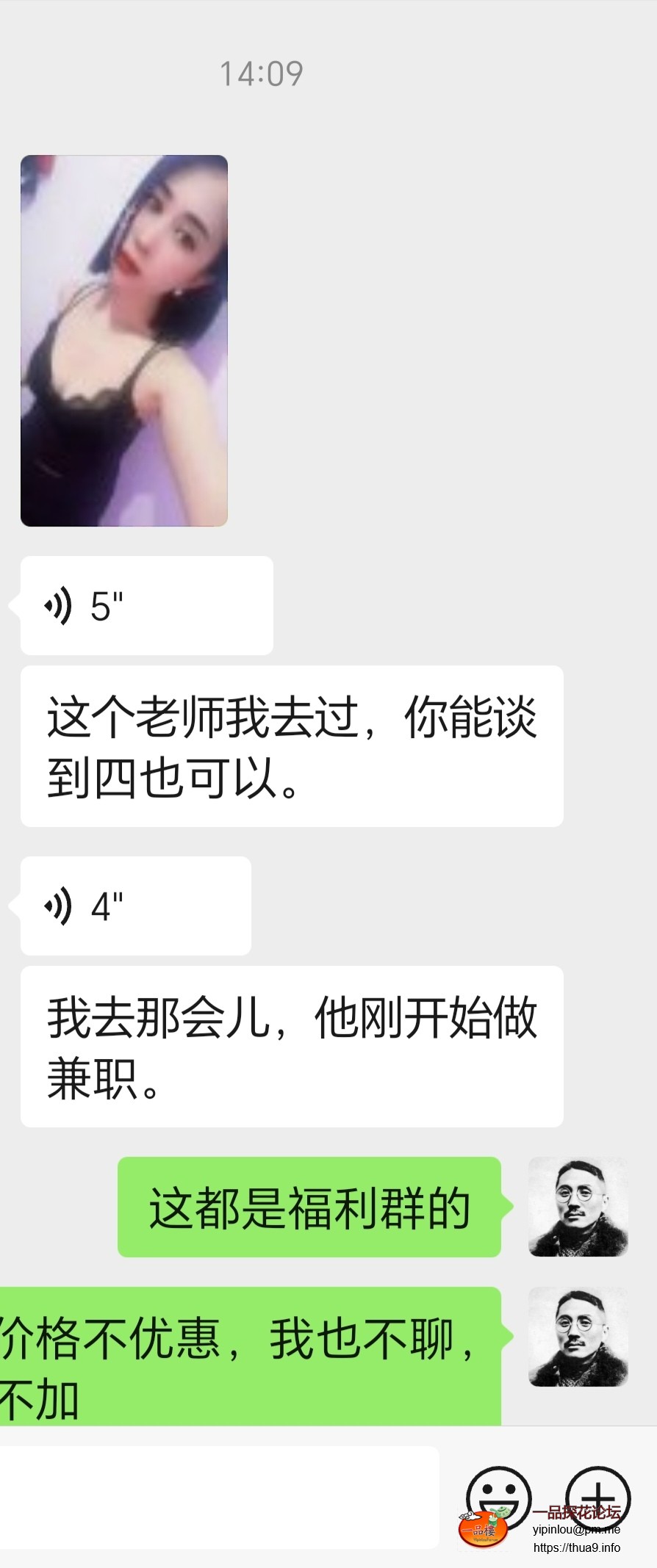Open the received photo in the chat
The height and width of the screenshot is (1568, 657).
coord(124,340)
